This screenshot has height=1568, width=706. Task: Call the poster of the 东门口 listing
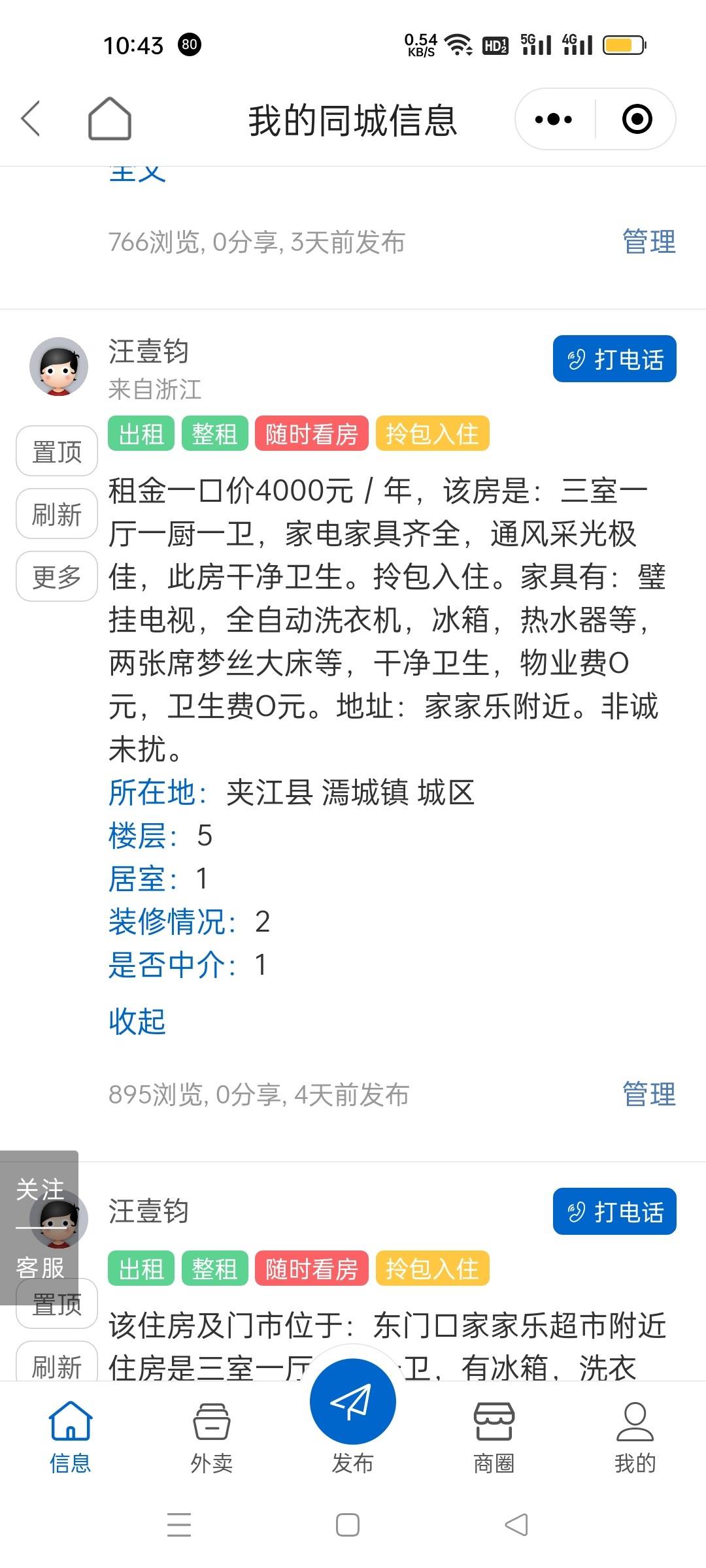[614, 1212]
